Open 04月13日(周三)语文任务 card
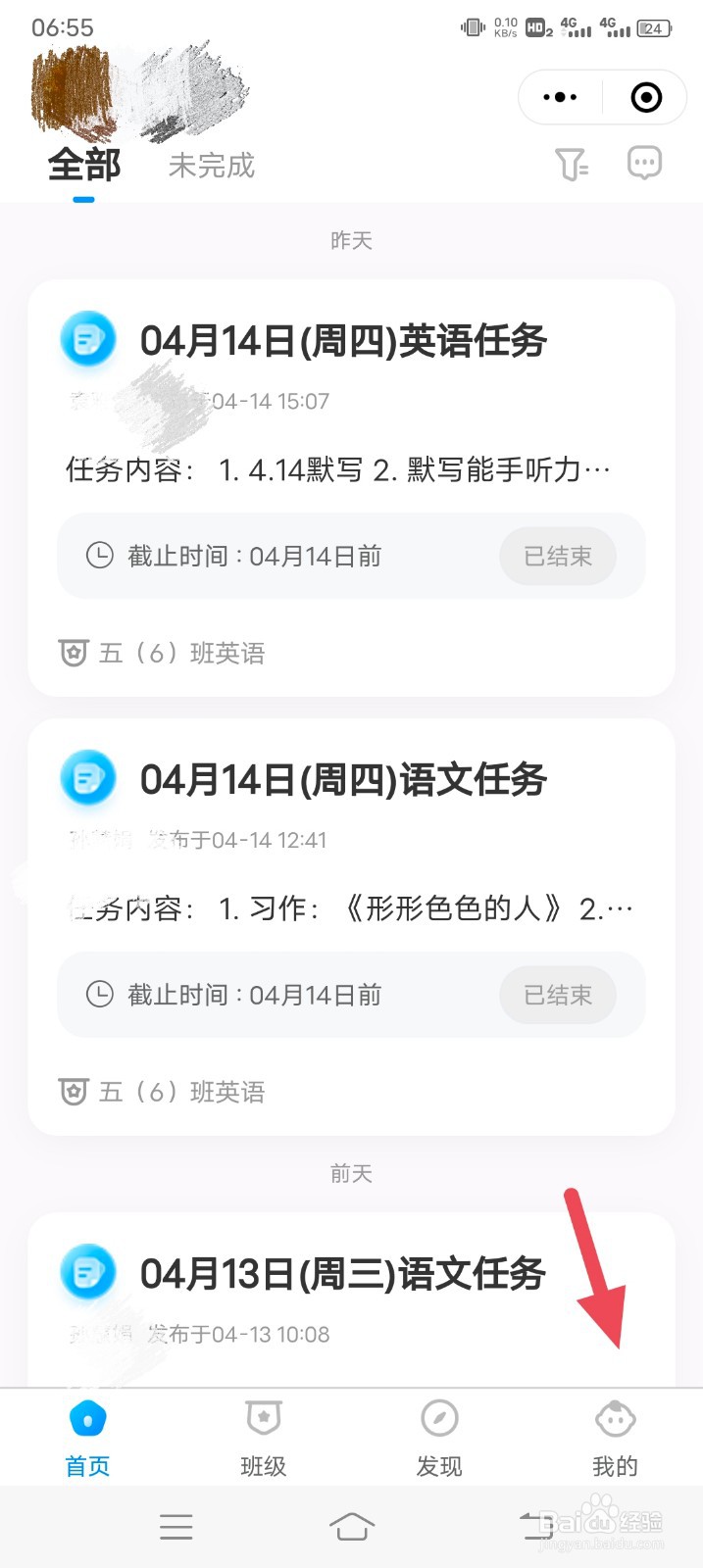 351,1299
